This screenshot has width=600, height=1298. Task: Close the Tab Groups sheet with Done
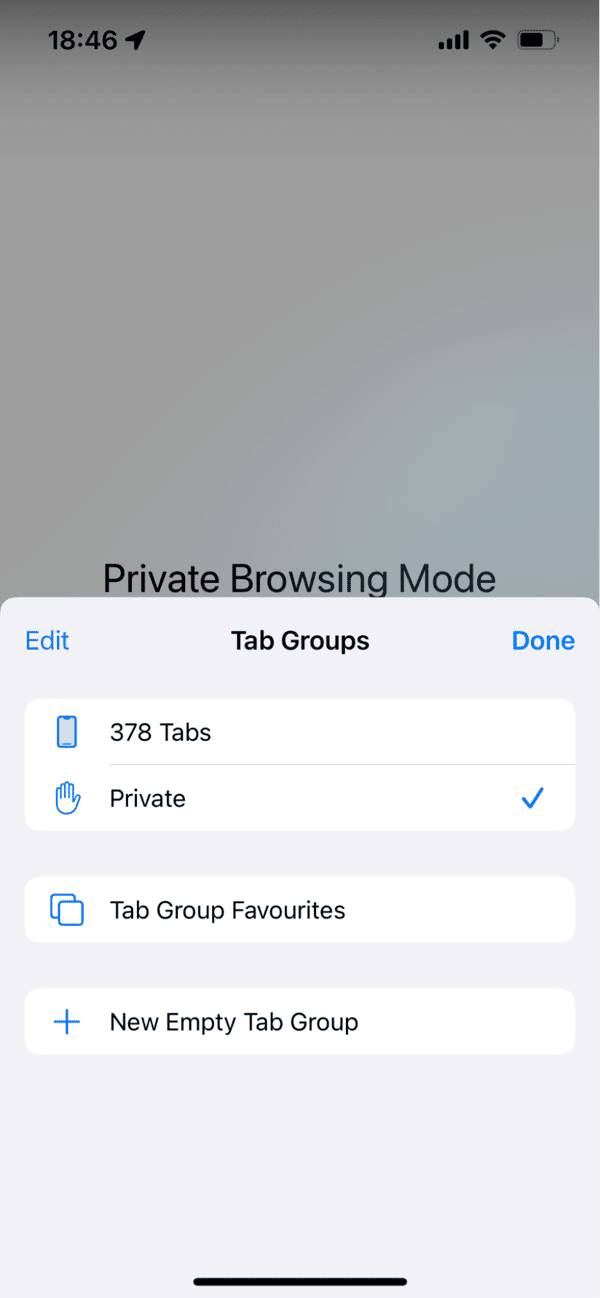(x=543, y=641)
